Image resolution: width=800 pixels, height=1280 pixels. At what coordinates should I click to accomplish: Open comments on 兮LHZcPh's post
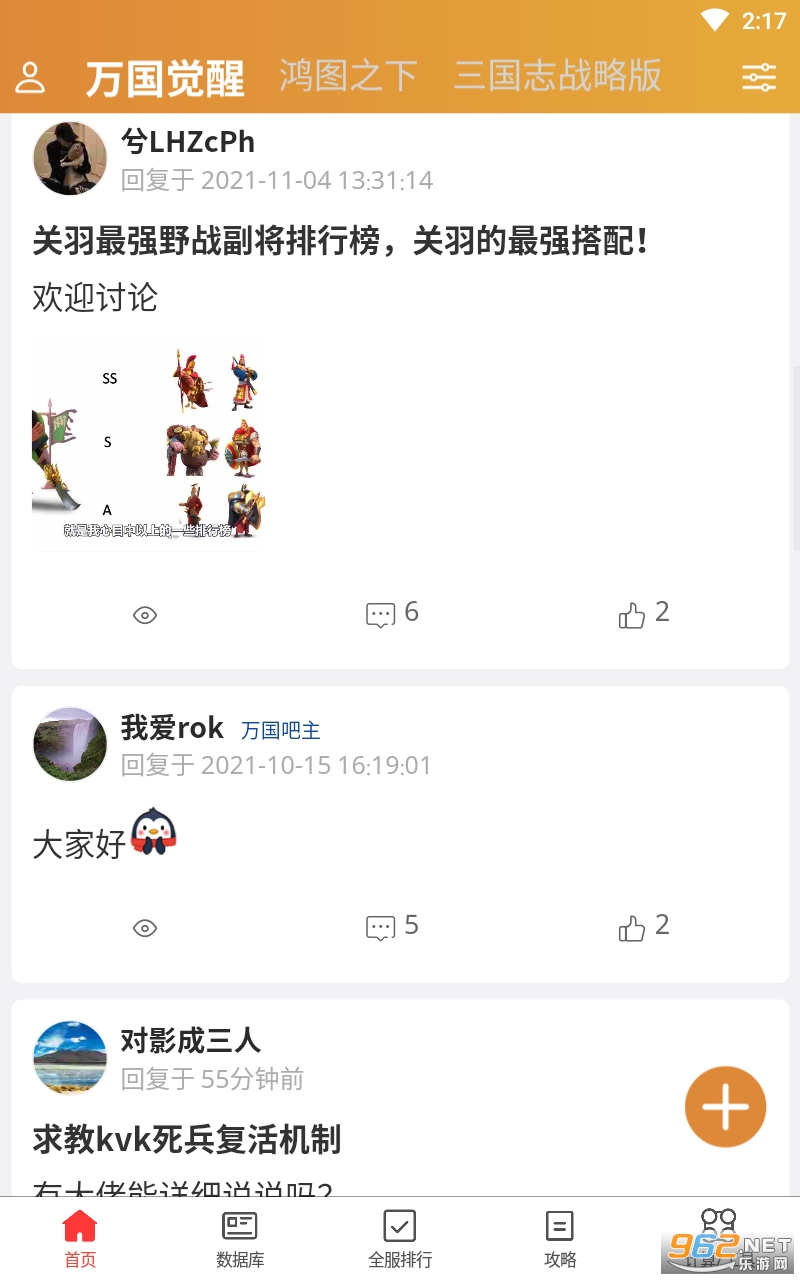click(391, 613)
